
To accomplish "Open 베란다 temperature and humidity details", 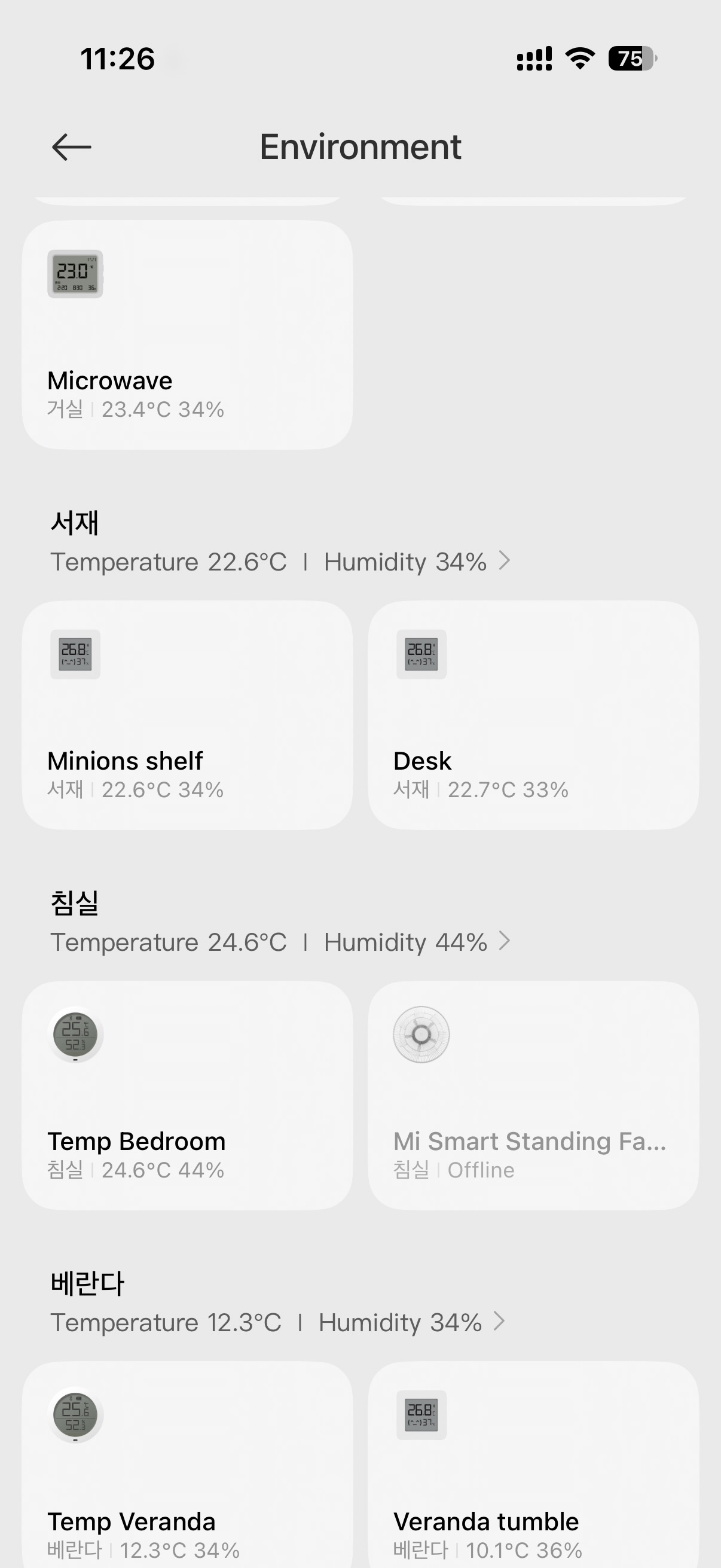I will pyautogui.click(x=277, y=1322).
